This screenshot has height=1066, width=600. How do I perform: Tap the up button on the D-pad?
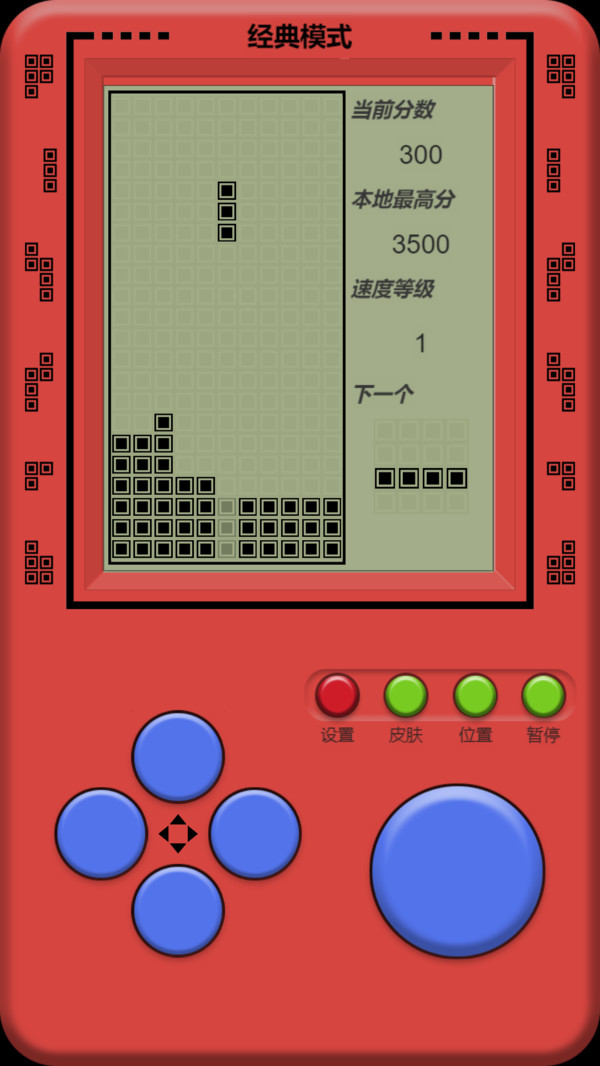click(178, 756)
